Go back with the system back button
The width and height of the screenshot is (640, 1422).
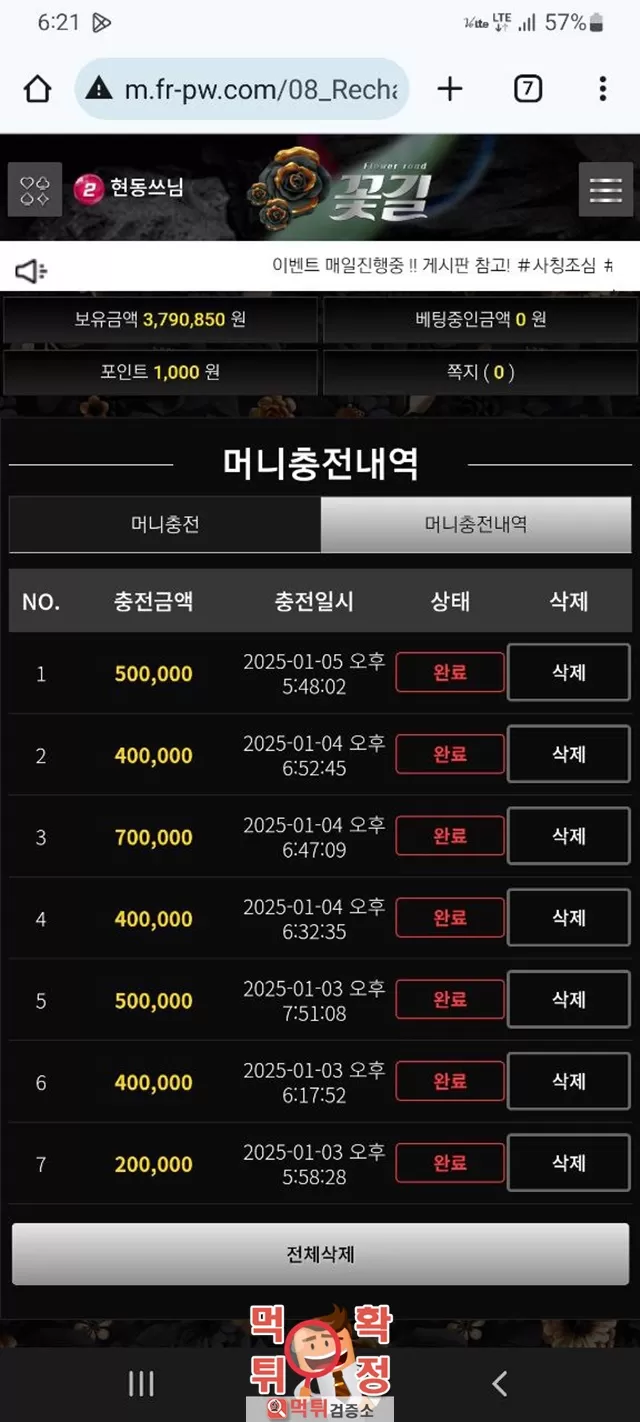(500, 1384)
